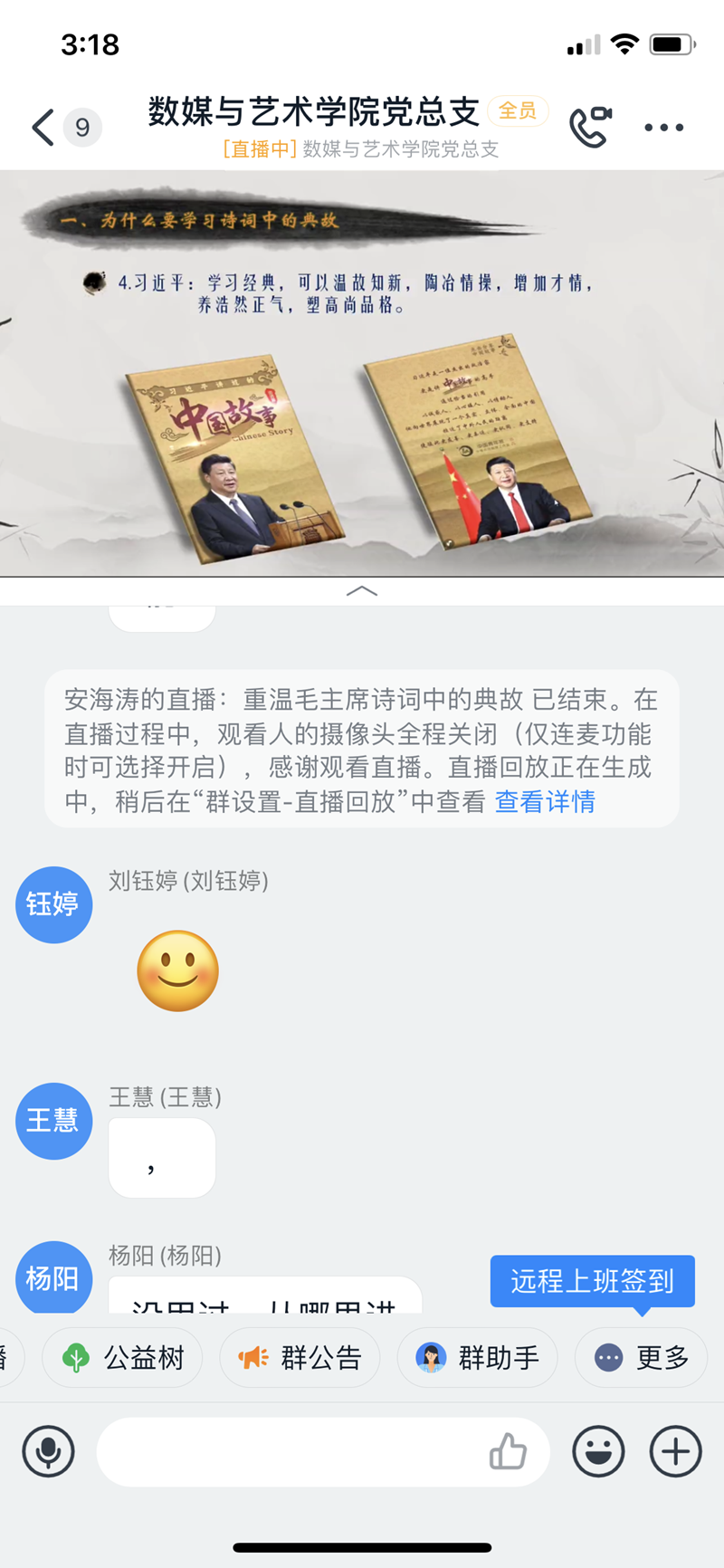724x1568 pixels.
Task: View 刘钰婷's profile avatar
Action: click(x=53, y=904)
